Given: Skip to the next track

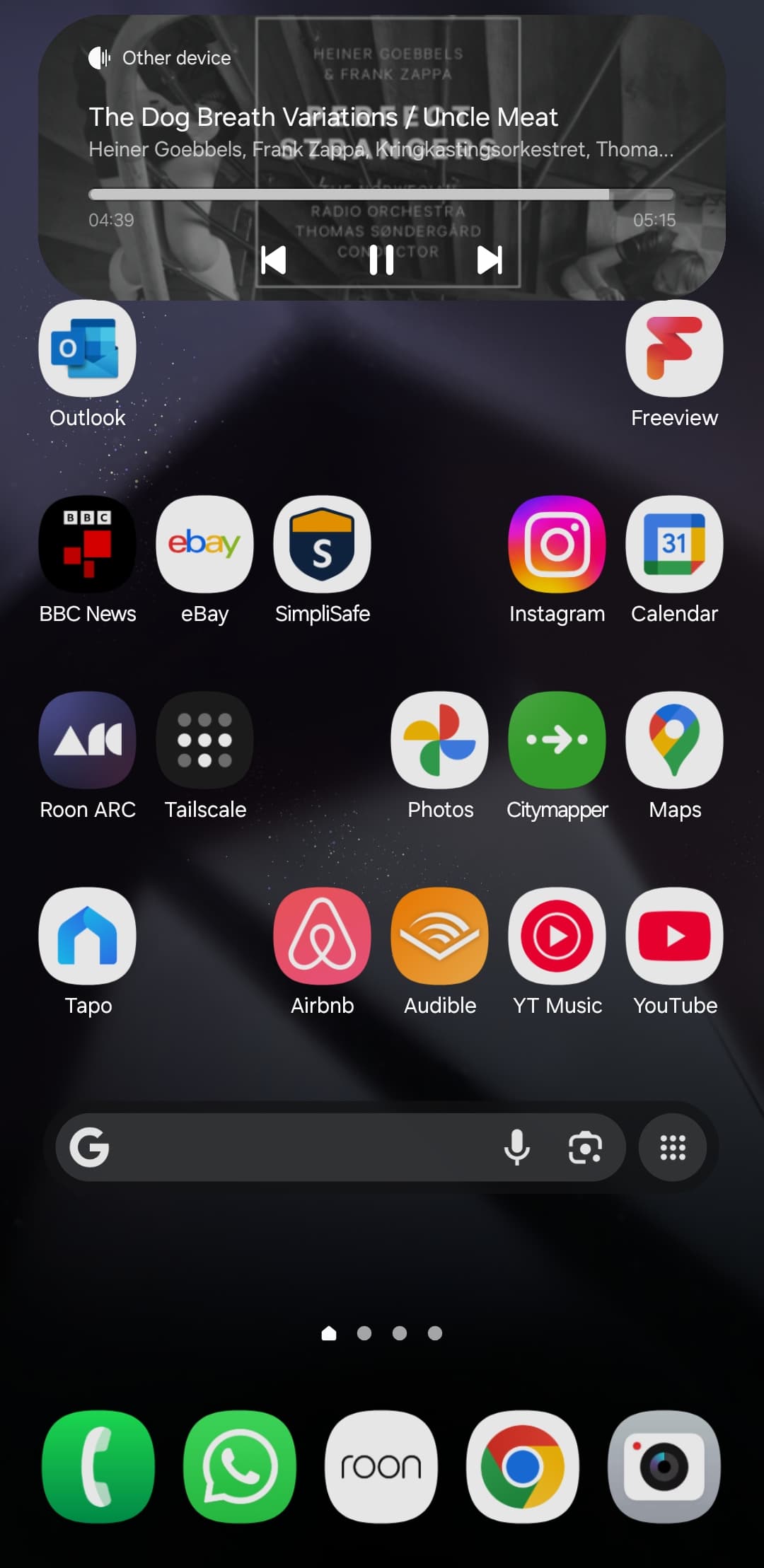Looking at the screenshot, I should [x=490, y=260].
